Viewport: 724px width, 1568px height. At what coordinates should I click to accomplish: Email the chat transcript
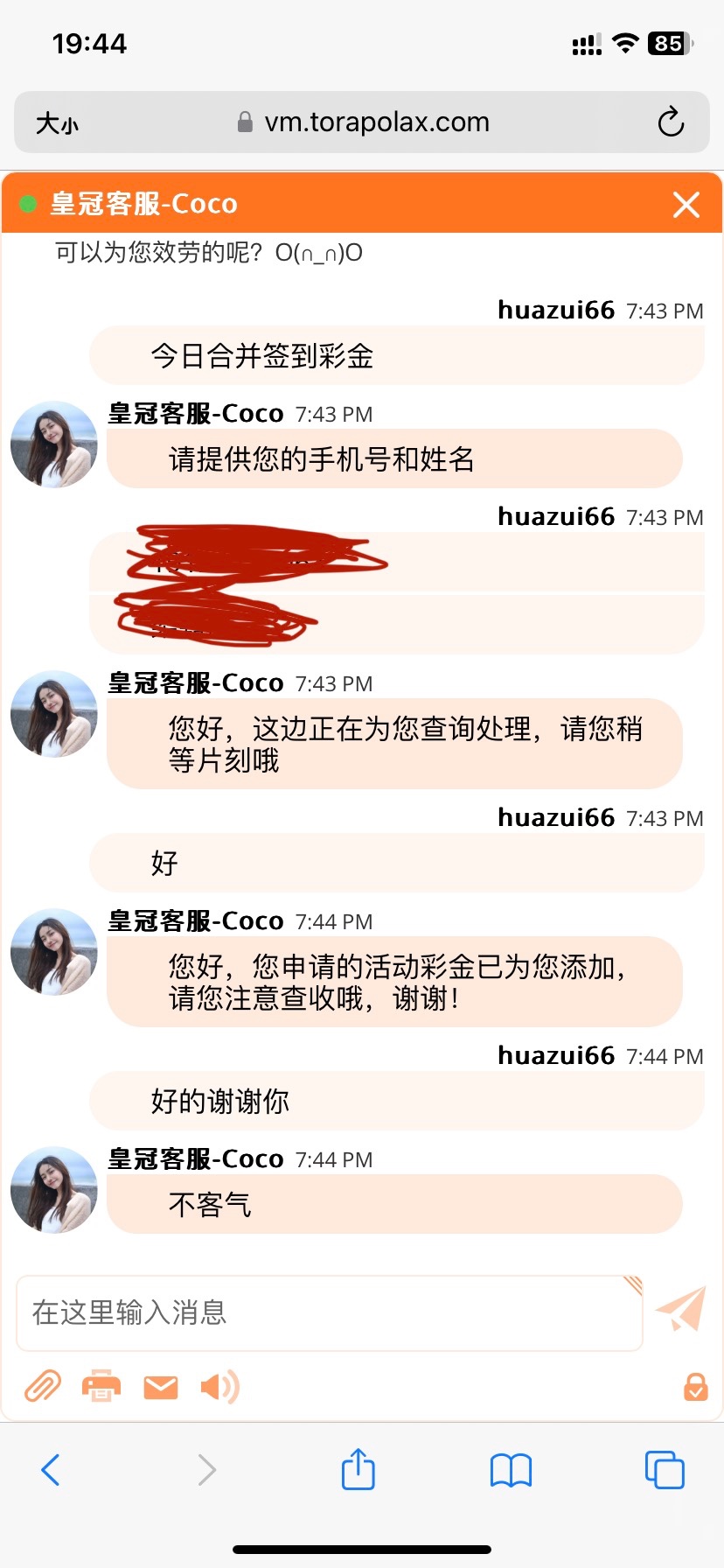point(161,1387)
